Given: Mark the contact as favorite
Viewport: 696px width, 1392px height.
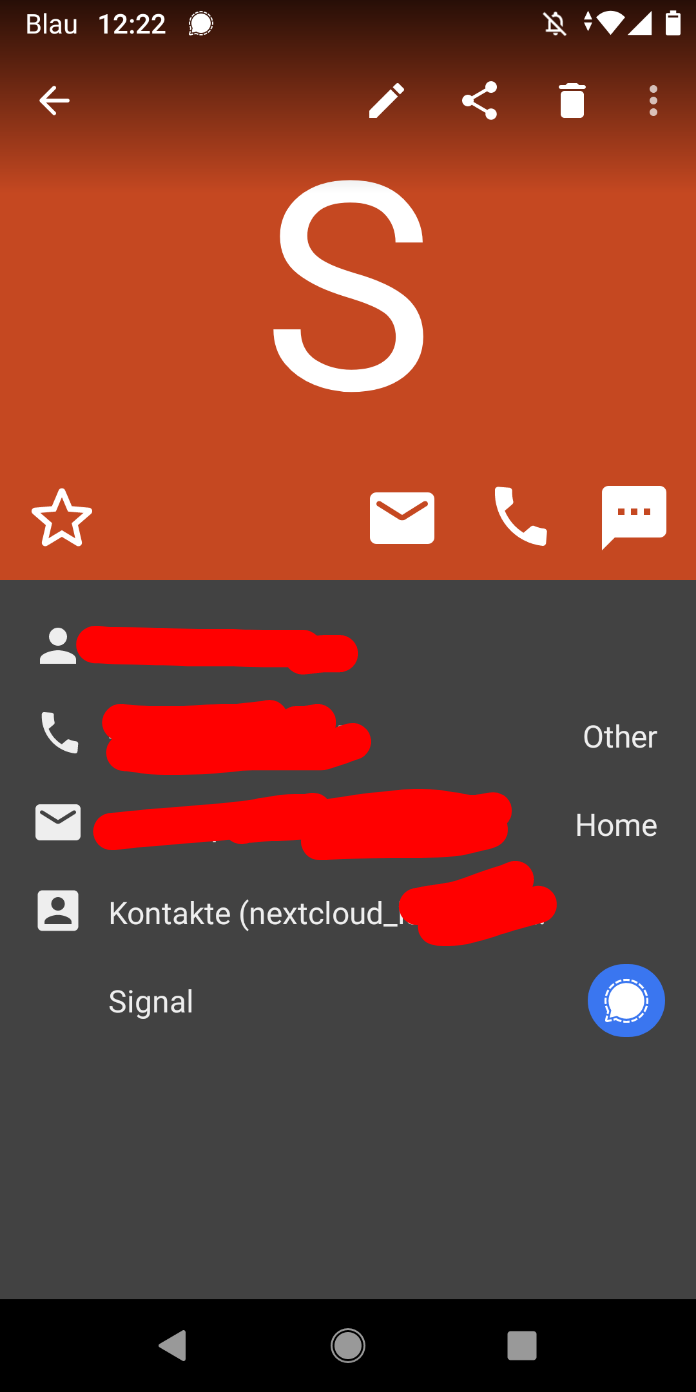Looking at the screenshot, I should (62, 518).
